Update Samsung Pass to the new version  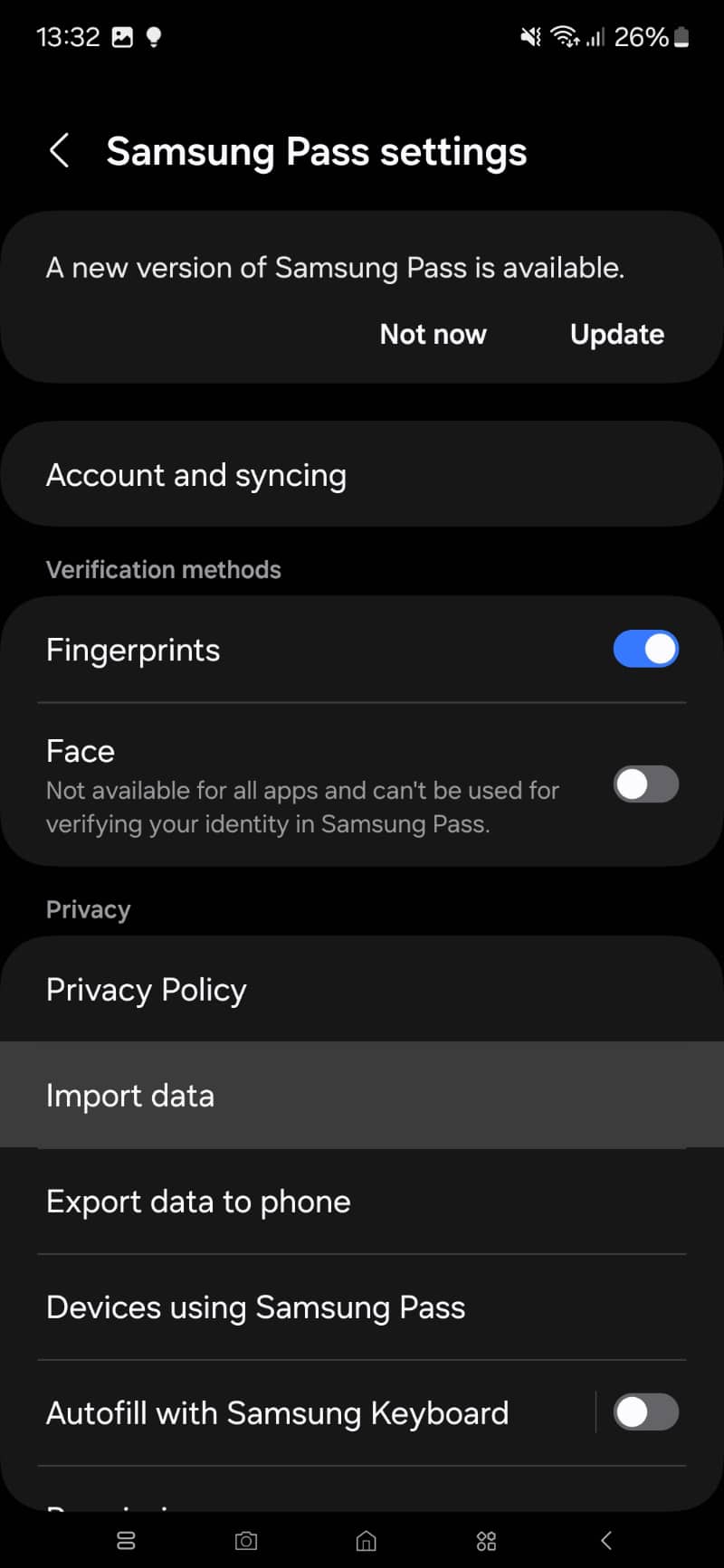[617, 334]
